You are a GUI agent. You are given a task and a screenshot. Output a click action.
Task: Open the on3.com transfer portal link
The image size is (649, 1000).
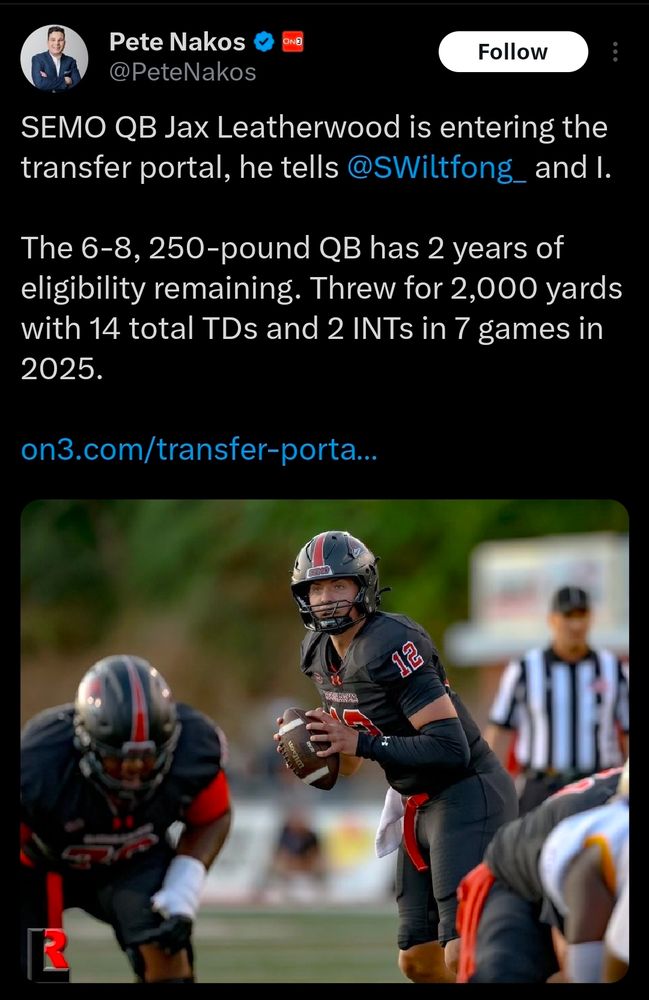(x=199, y=449)
